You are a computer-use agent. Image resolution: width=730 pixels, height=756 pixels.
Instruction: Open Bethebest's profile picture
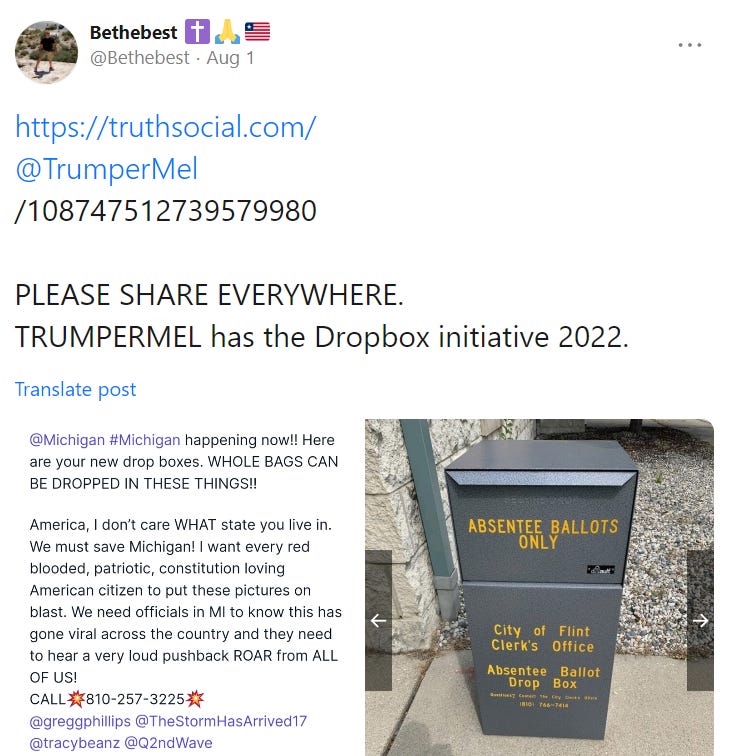pyautogui.click(x=46, y=52)
